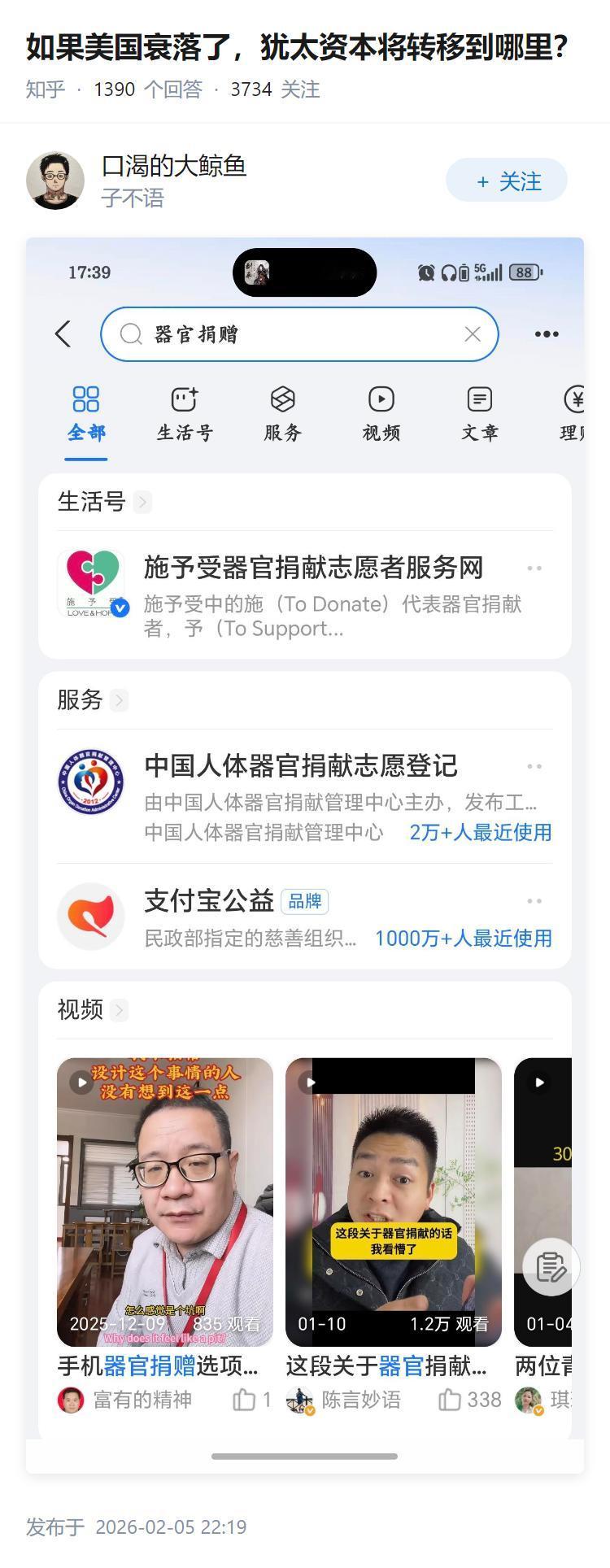Expand the 生活号 section chevron
The width and height of the screenshot is (610, 1568).
click(142, 502)
